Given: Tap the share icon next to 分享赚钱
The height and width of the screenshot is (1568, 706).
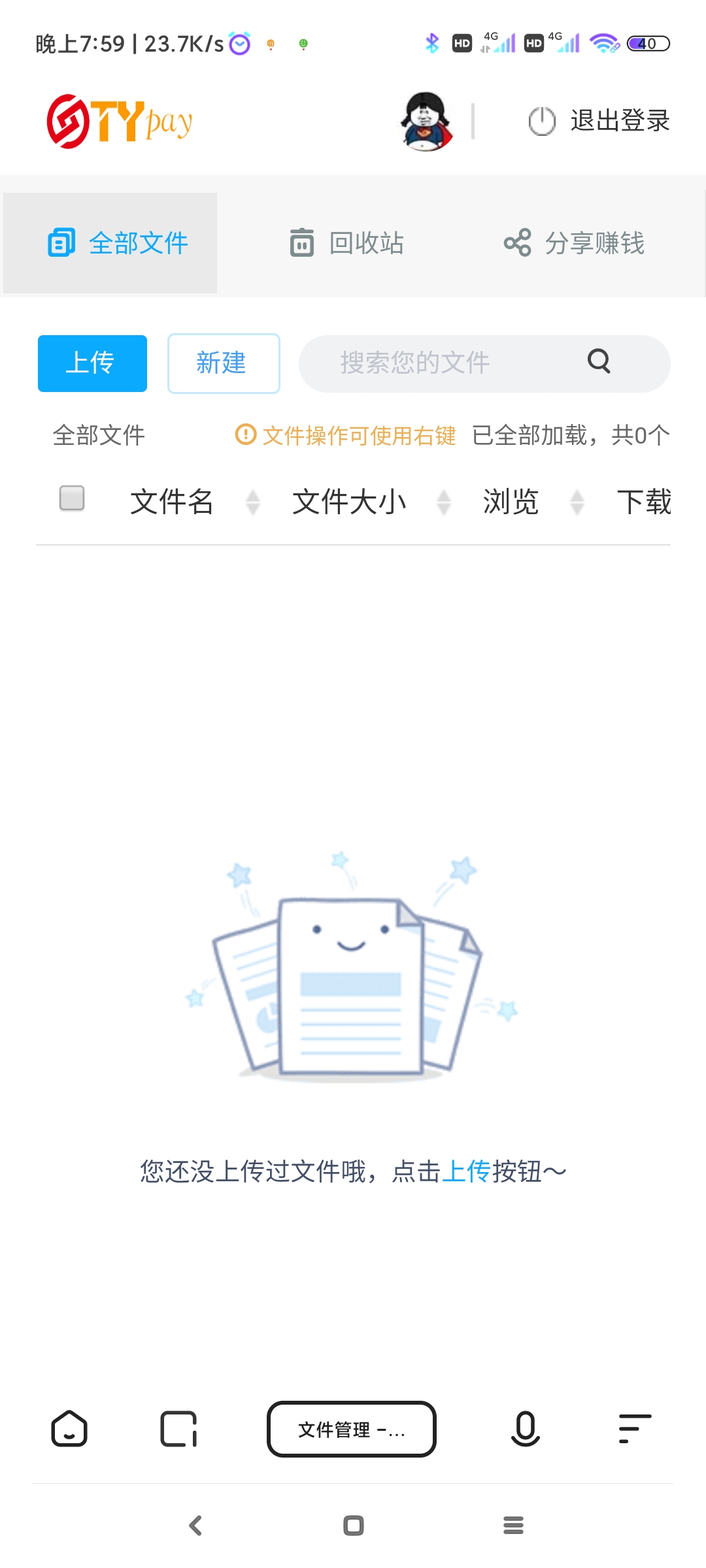Looking at the screenshot, I should [518, 242].
